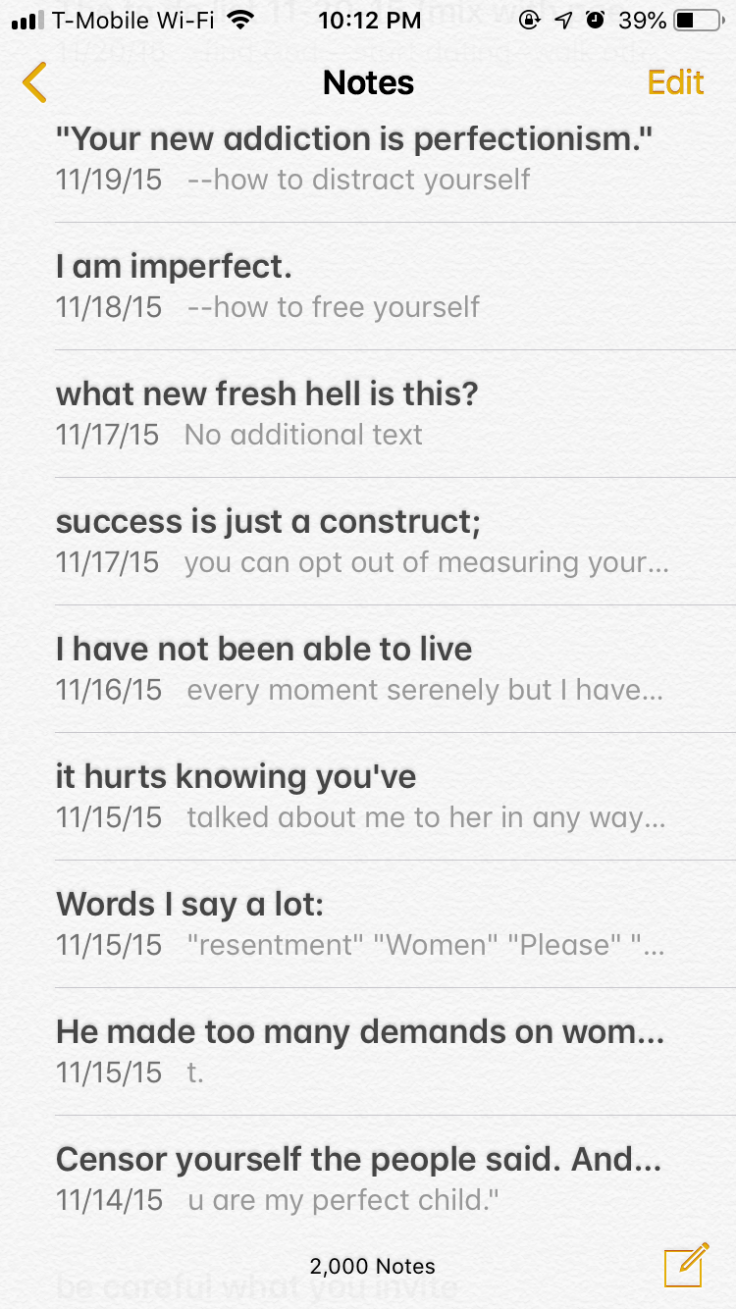Open note "He made too many demands"

(x=360, y=1051)
